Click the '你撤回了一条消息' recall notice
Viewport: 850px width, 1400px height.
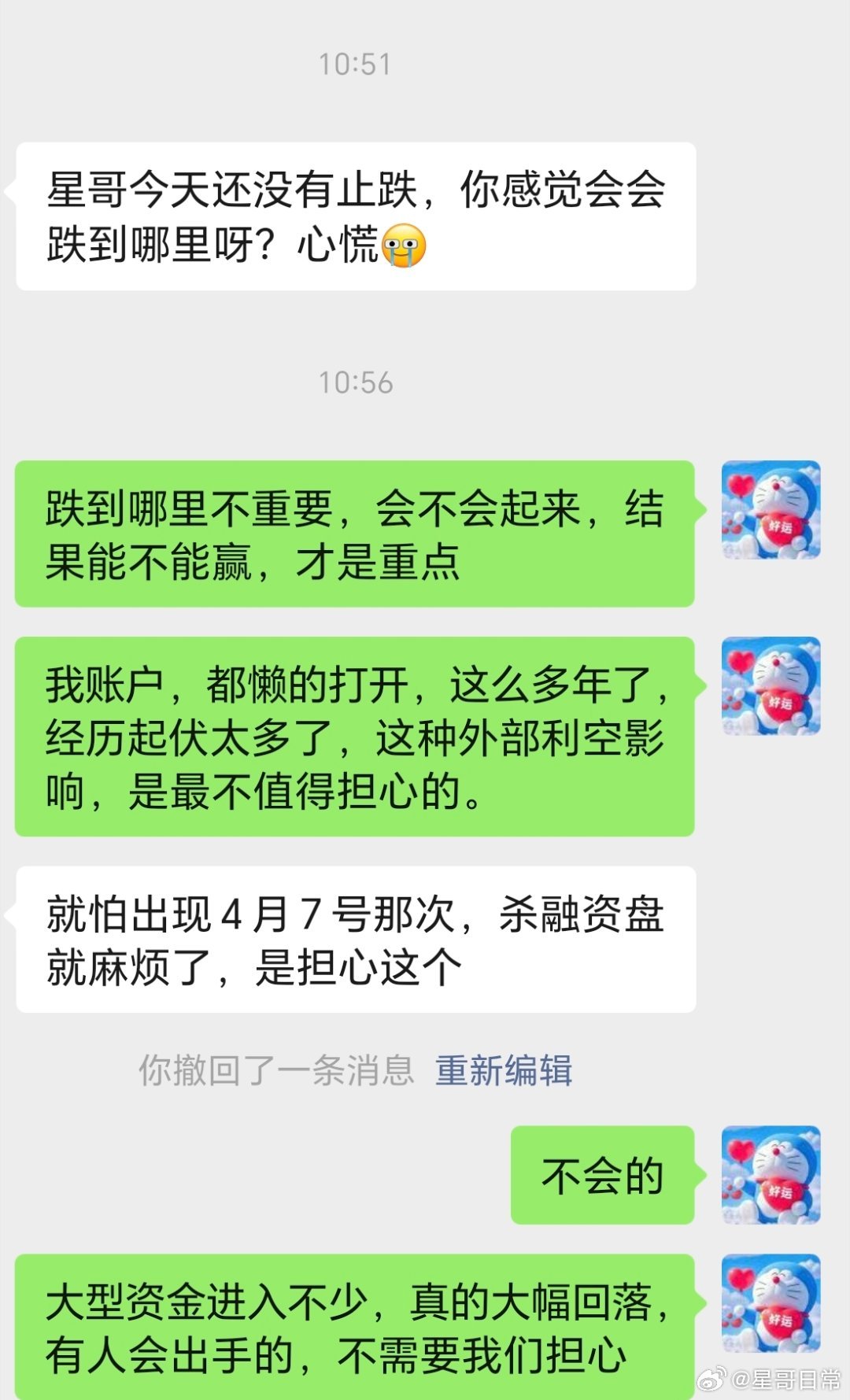(275, 1069)
